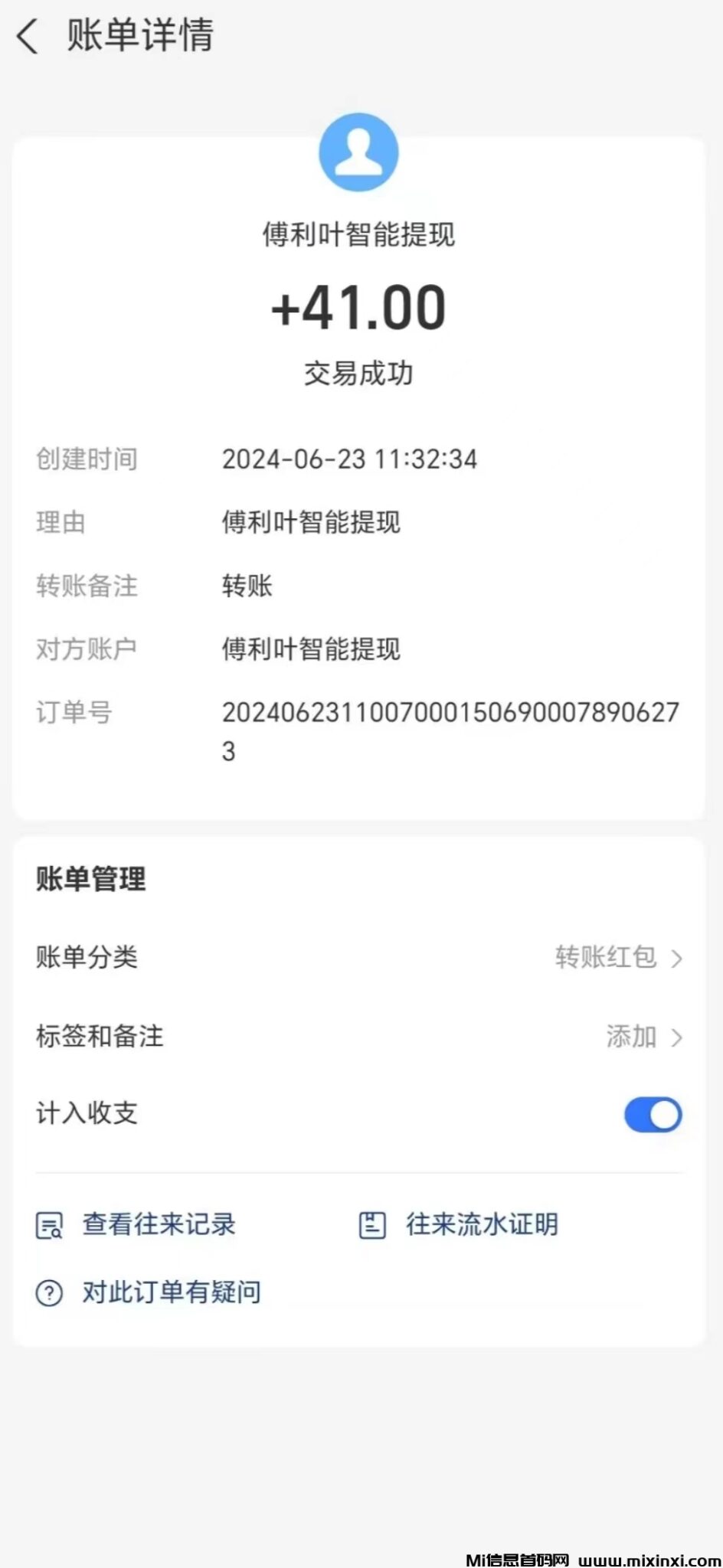Open the recipient's blue avatar icon
Image resolution: width=723 pixels, height=1568 pixels.
coord(358,152)
